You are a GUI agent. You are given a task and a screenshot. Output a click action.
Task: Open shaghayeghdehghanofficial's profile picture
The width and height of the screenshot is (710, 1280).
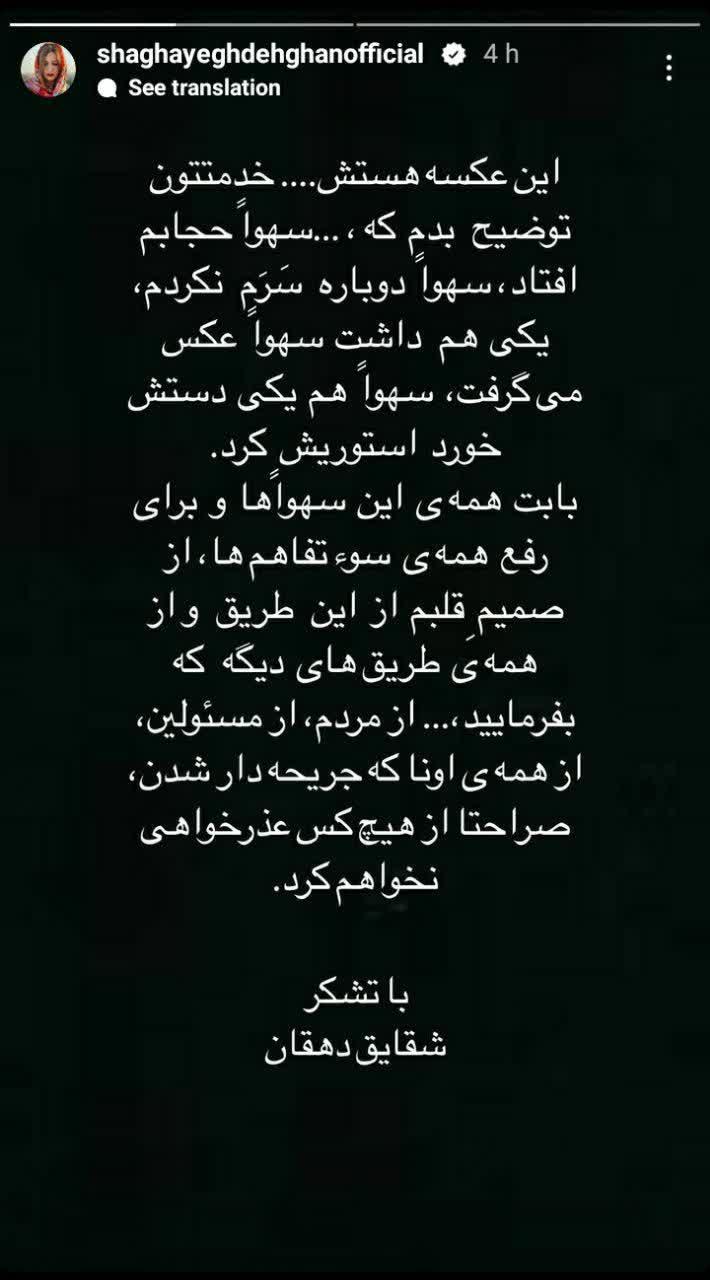click(48, 69)
